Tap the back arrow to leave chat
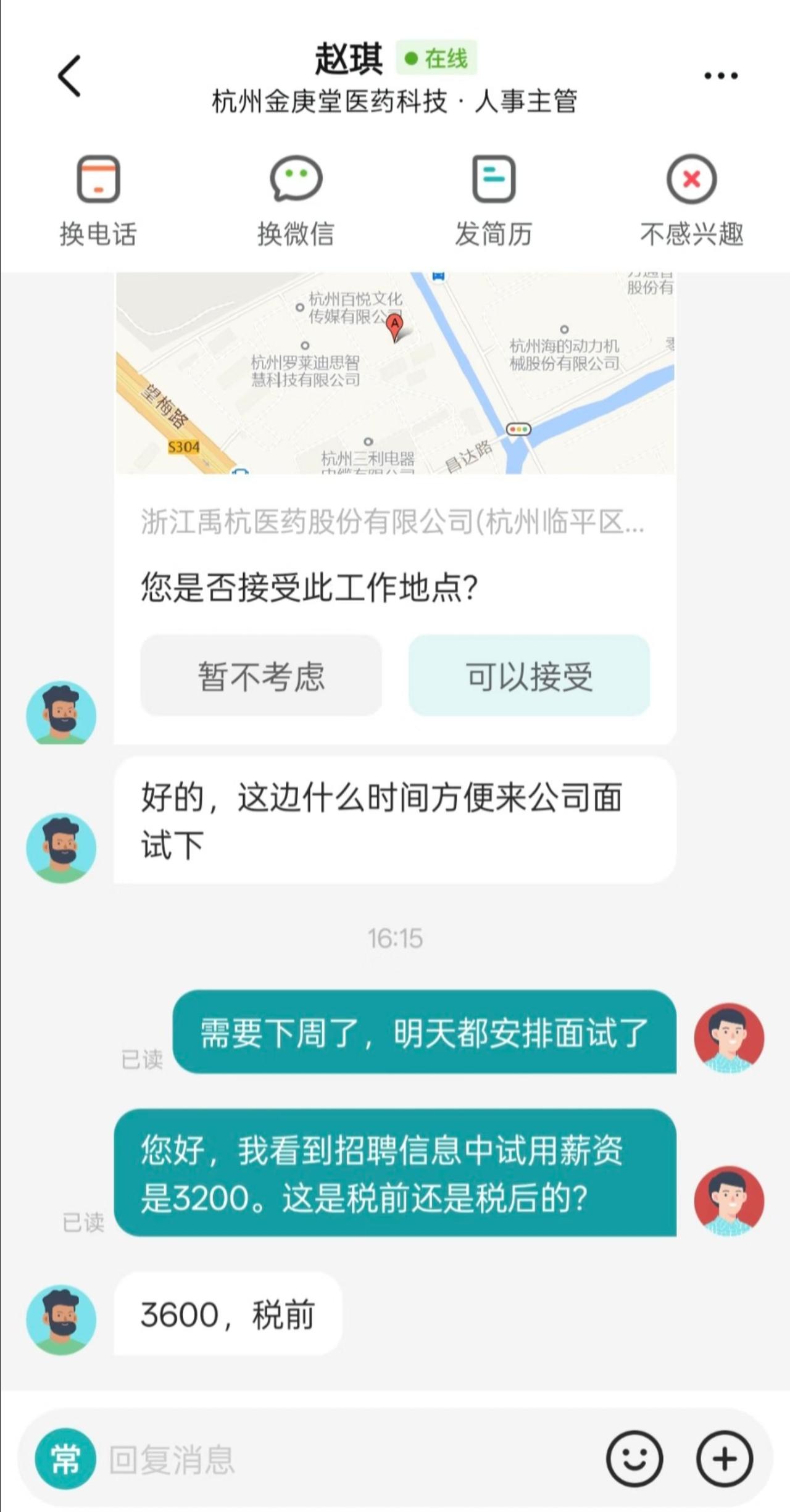The image size is (790, 1512). coord(70,76)
